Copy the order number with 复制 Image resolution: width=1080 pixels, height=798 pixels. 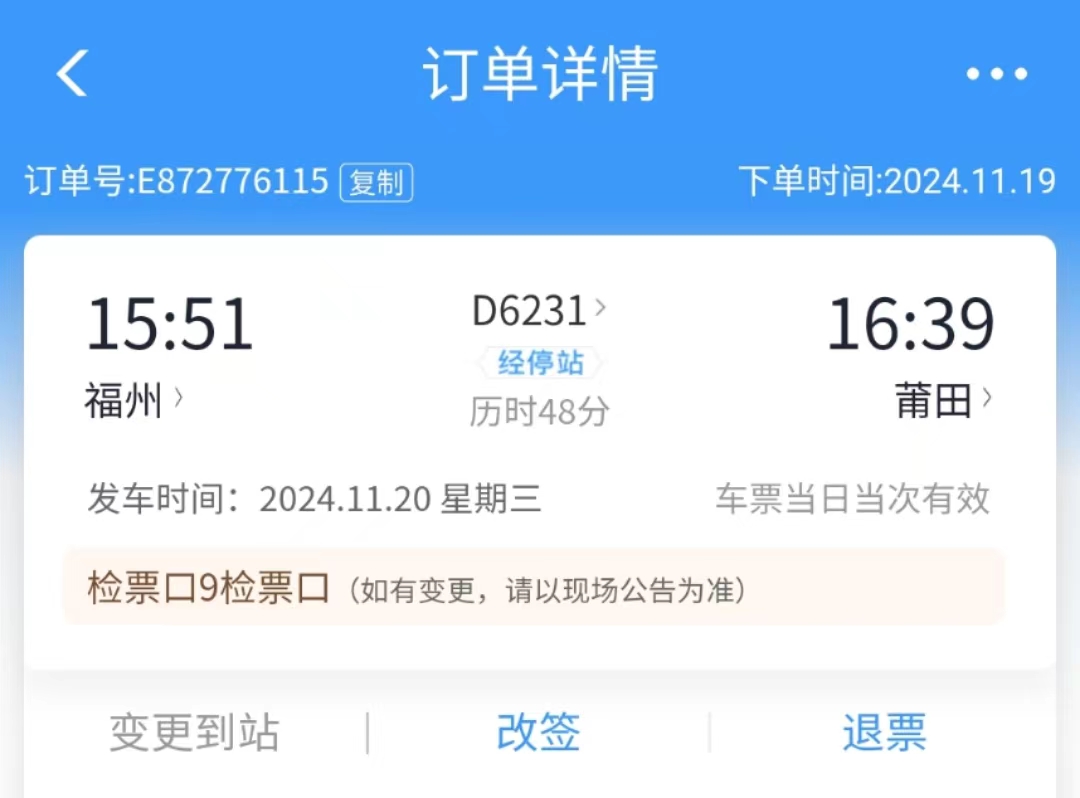pos(376,183)
